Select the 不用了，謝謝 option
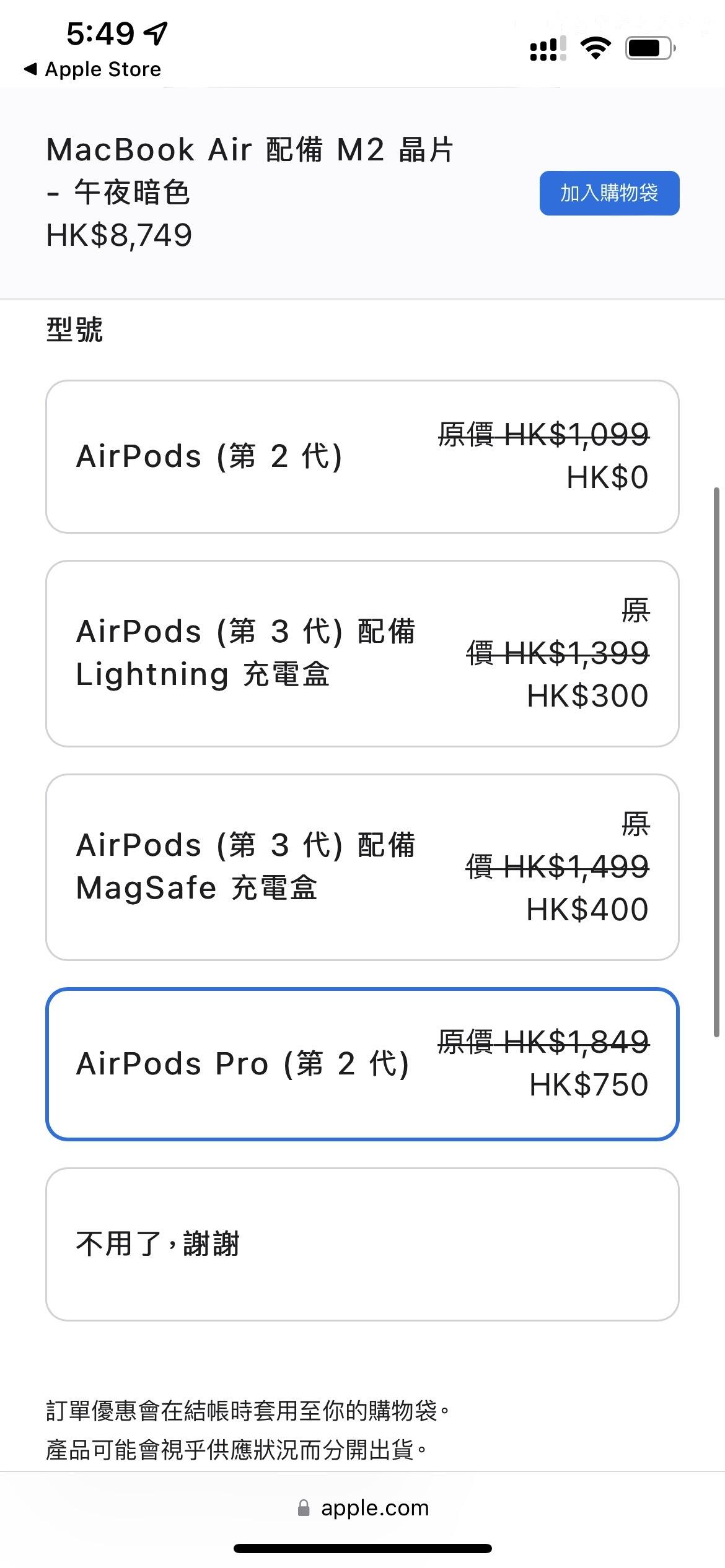 click(x=362, y=1247)
